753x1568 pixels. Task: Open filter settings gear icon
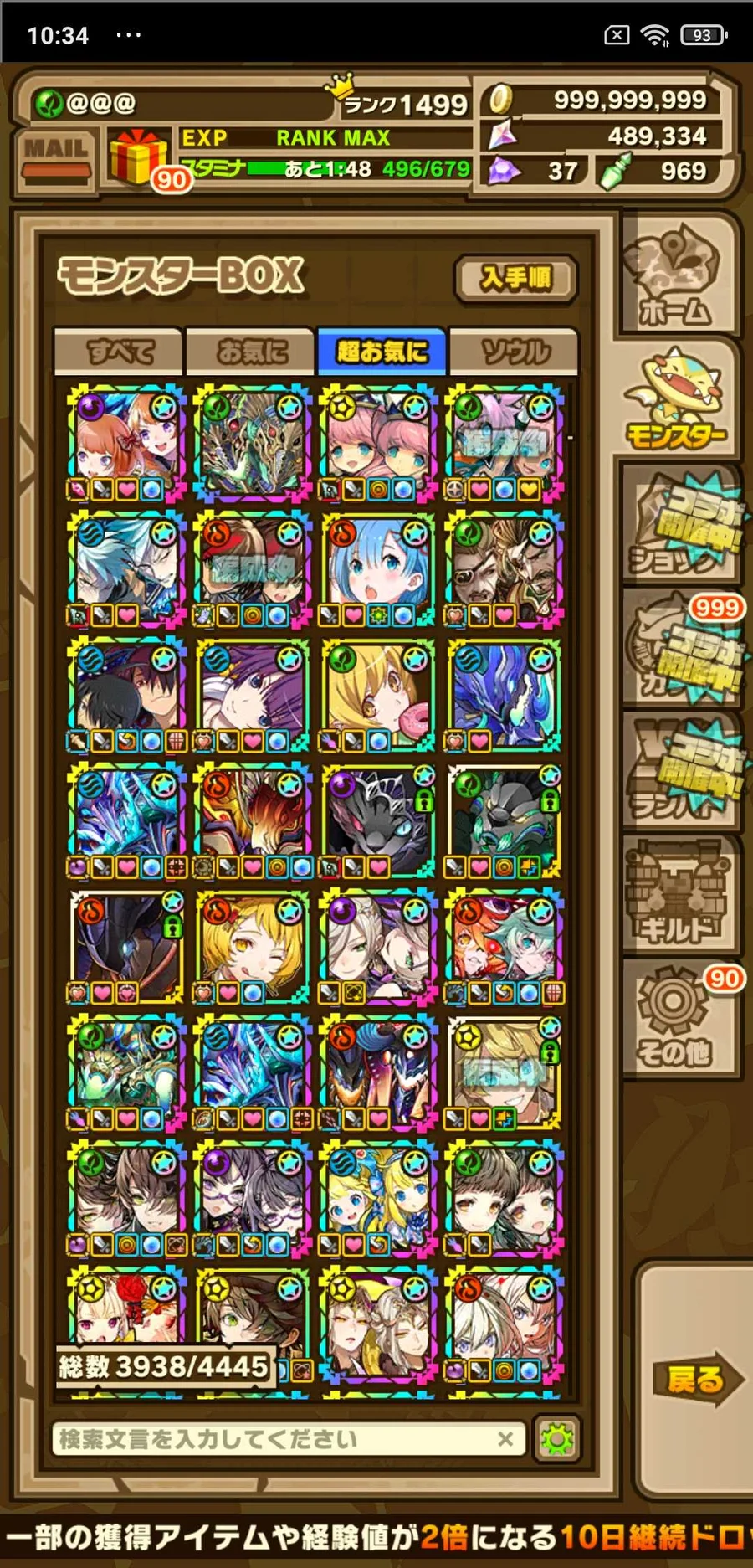point(557,1439)
